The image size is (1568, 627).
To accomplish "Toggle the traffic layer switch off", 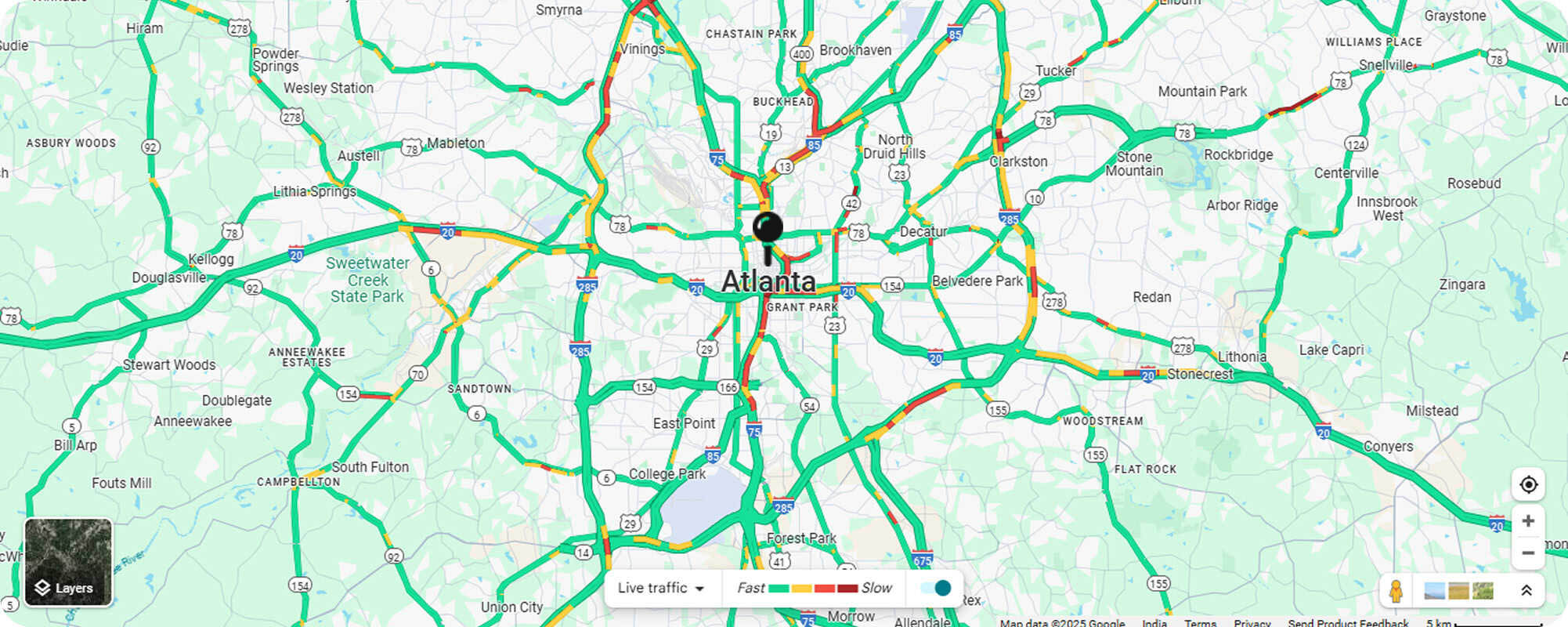I will tap(936, 588).
